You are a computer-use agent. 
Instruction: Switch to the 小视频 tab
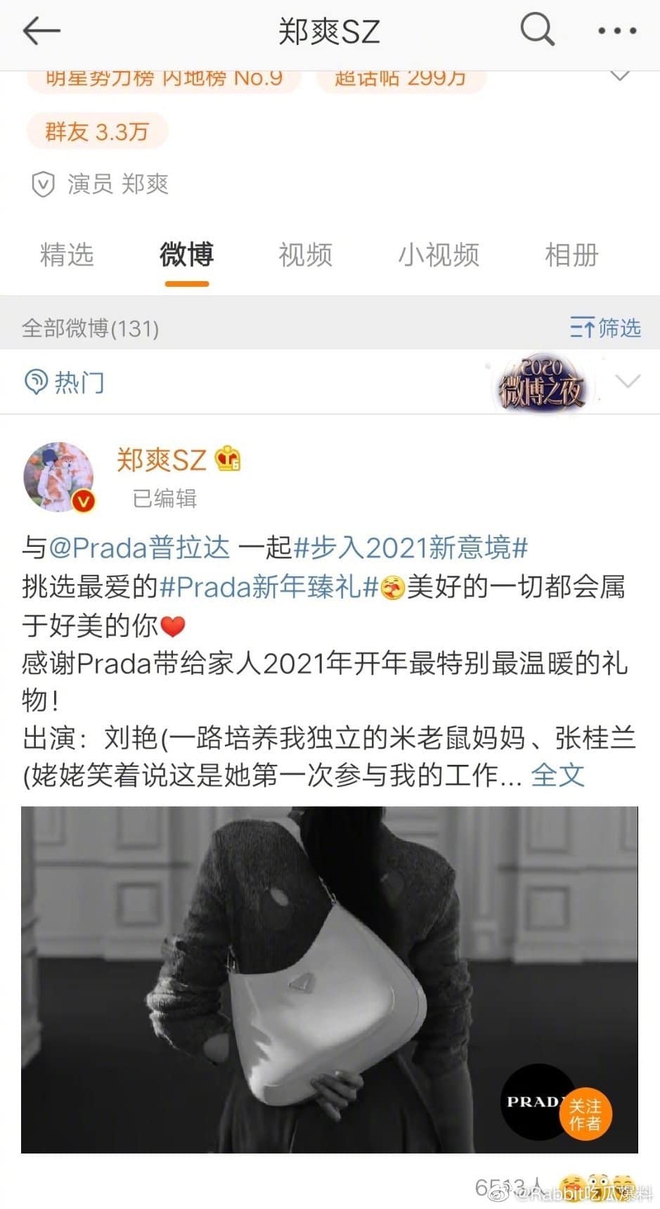pyautogui.click(x=439, y=255)
